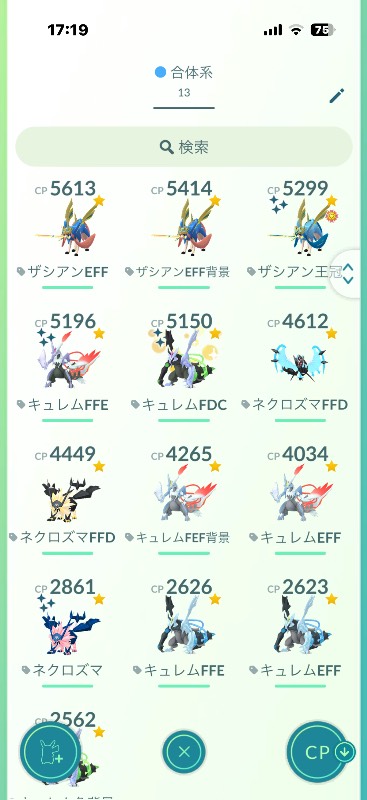Tap the add Pokémon button with plus
This screenshot has width=367, height=800.
pos(50,752)
